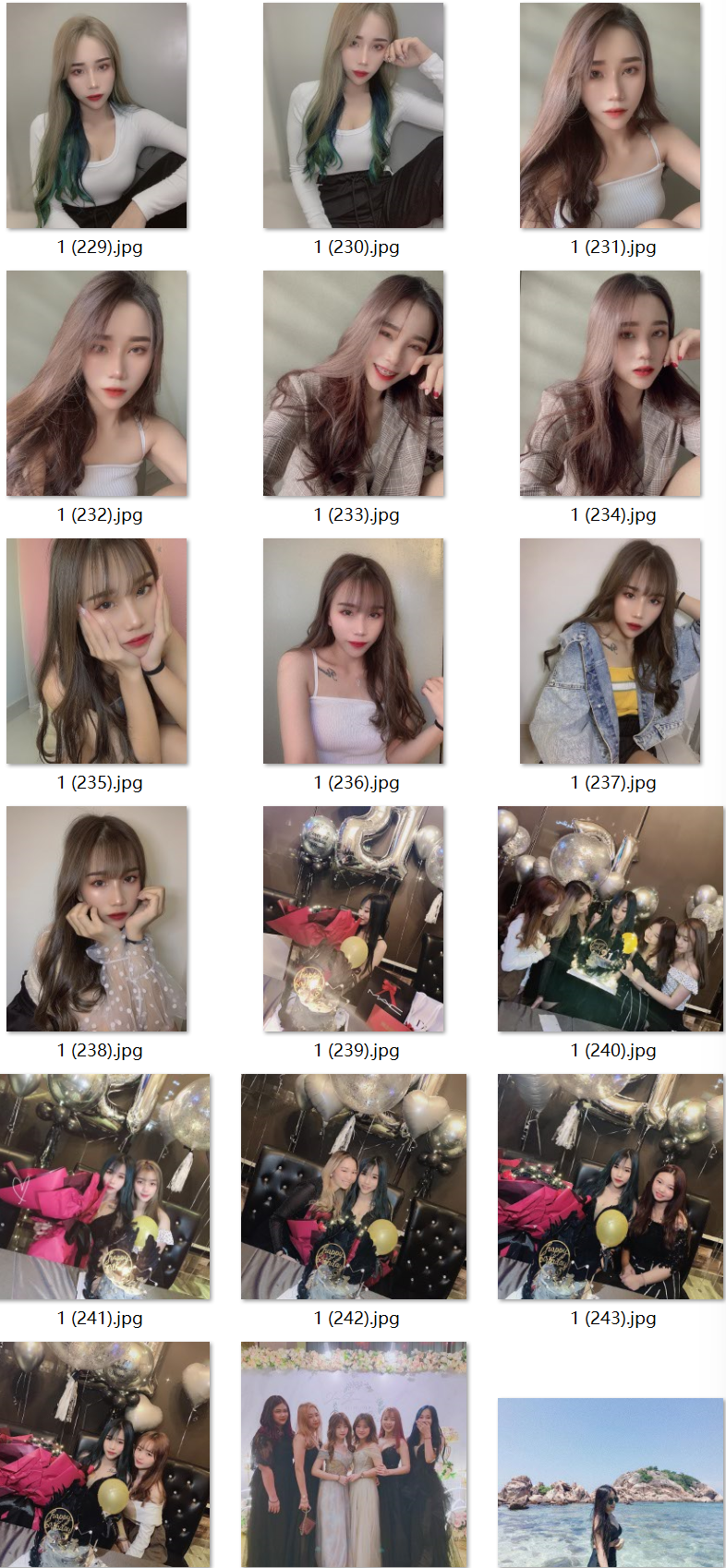The image size is (726, 1568).
Task: View the 1 (238).jpg image
Action: pos(97,920)
